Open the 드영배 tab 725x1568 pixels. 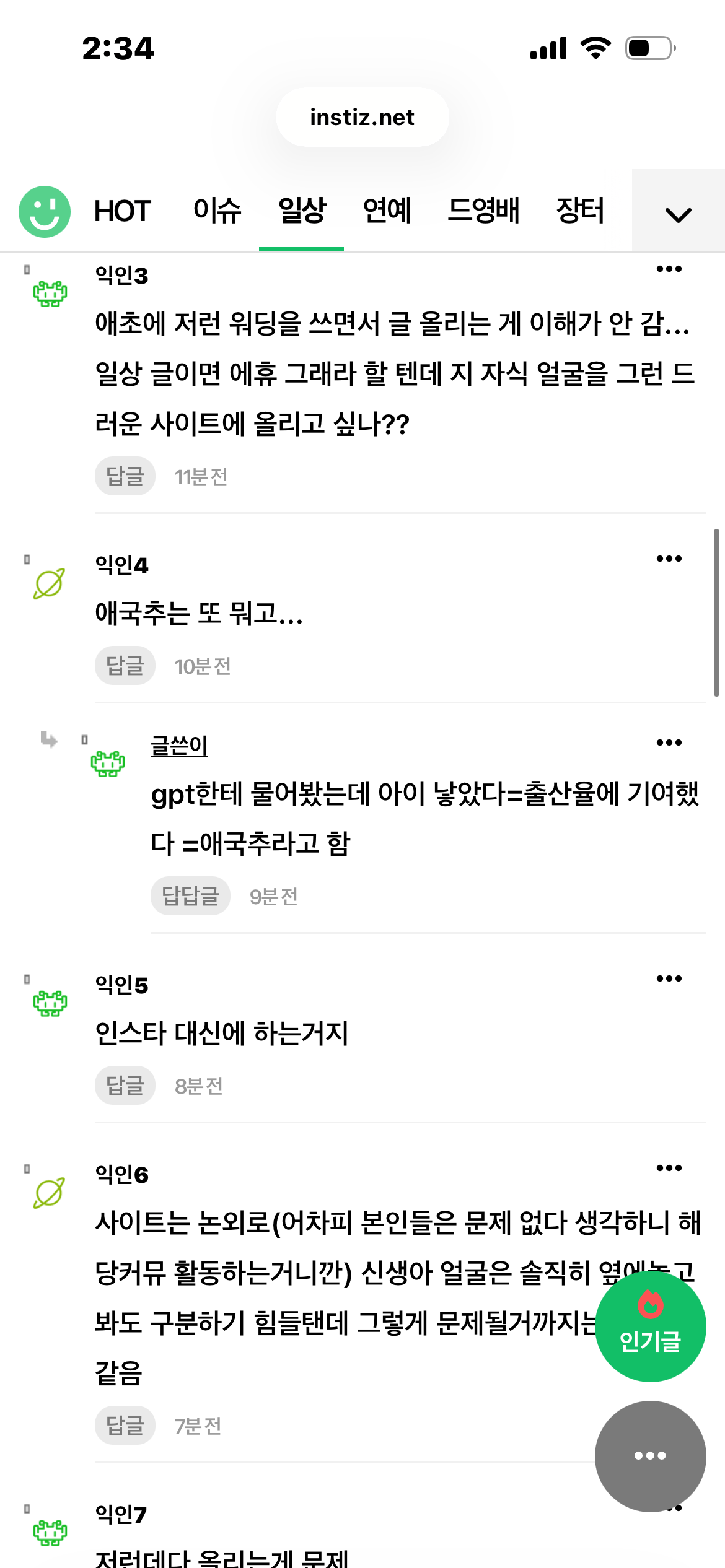(483, 211)
